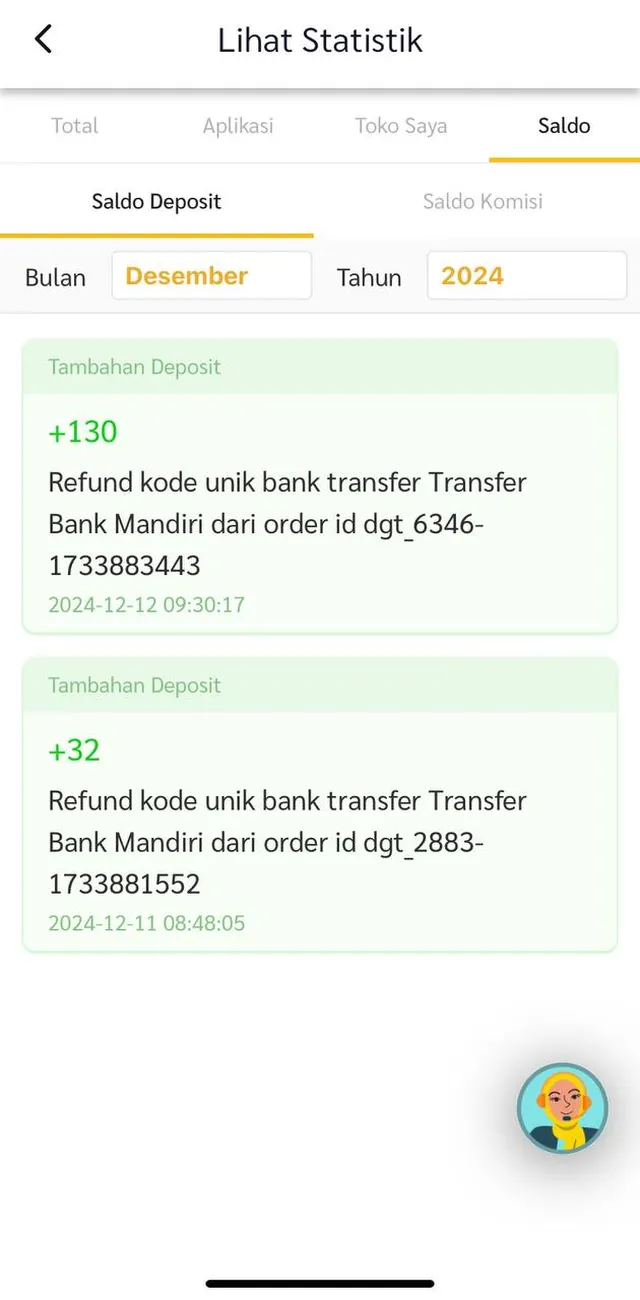This screenshot has width=640, height=1300.
Task: Open the Toko Saya tab
Action: 401,126
